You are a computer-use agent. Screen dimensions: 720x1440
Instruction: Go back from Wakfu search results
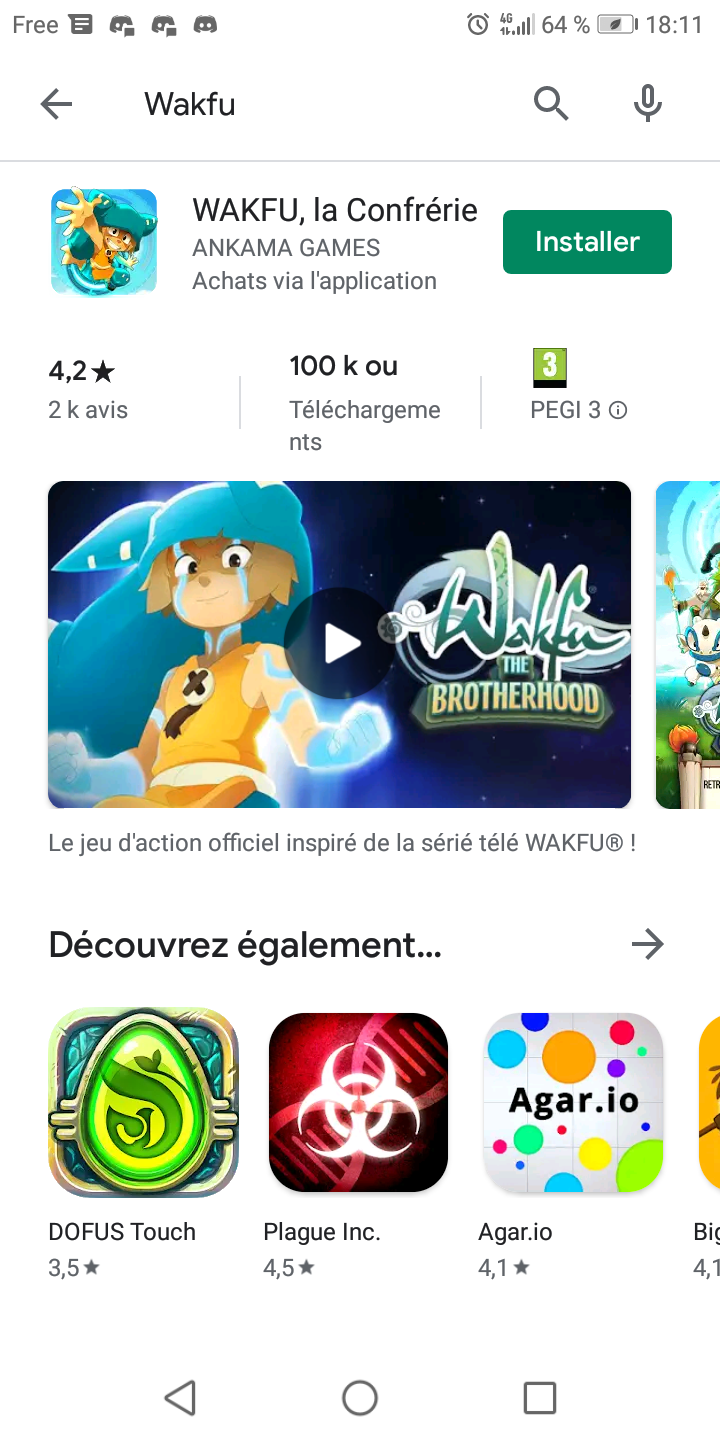coord(56,103)
